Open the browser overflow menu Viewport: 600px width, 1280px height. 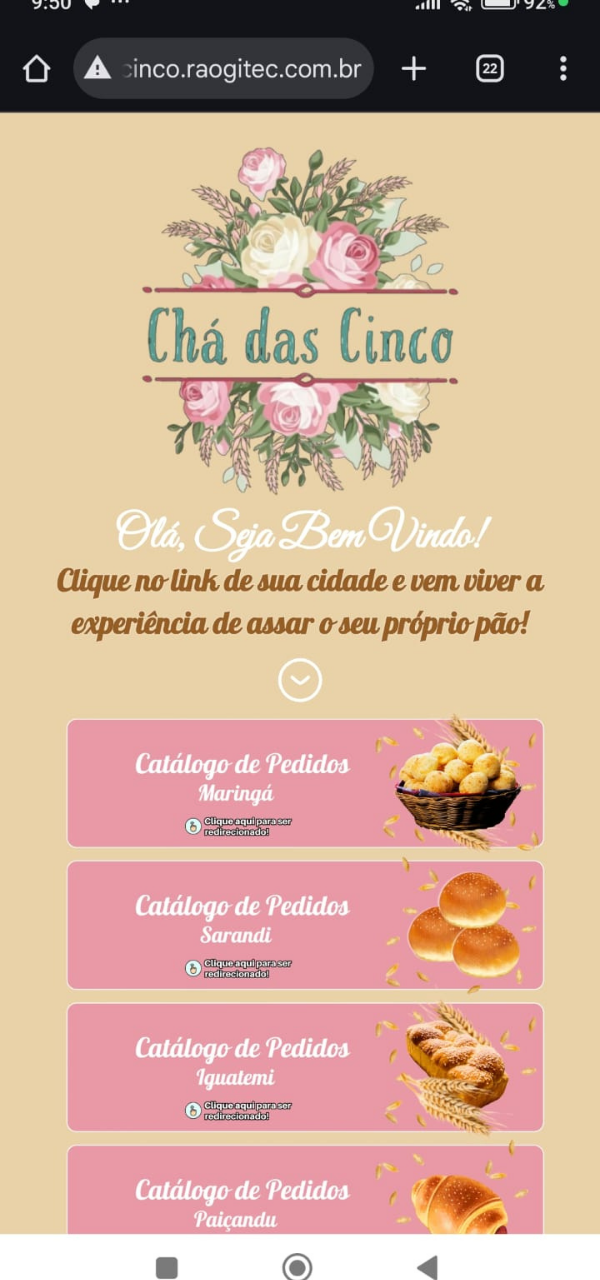563,69
